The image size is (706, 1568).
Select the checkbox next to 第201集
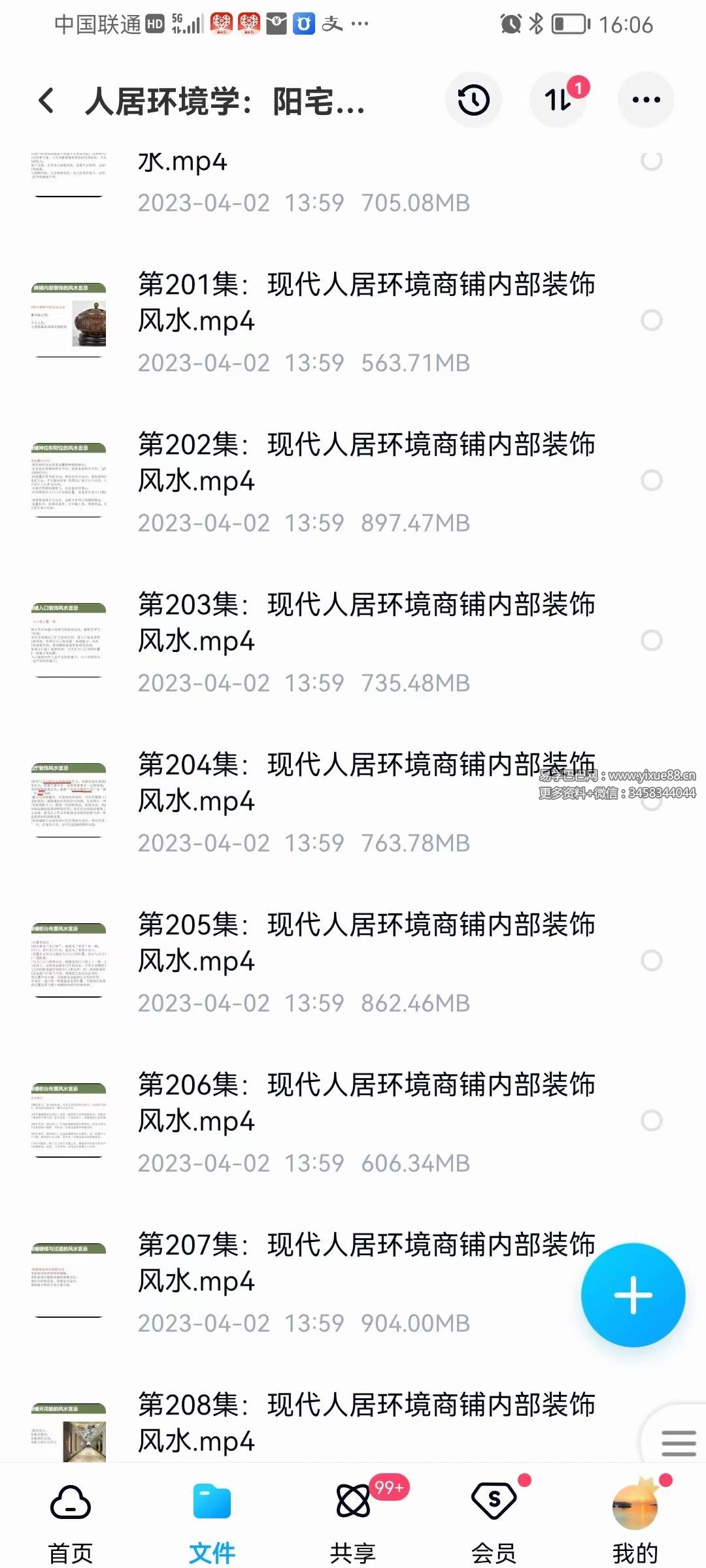pyautogui.click(x=652, y=318)
